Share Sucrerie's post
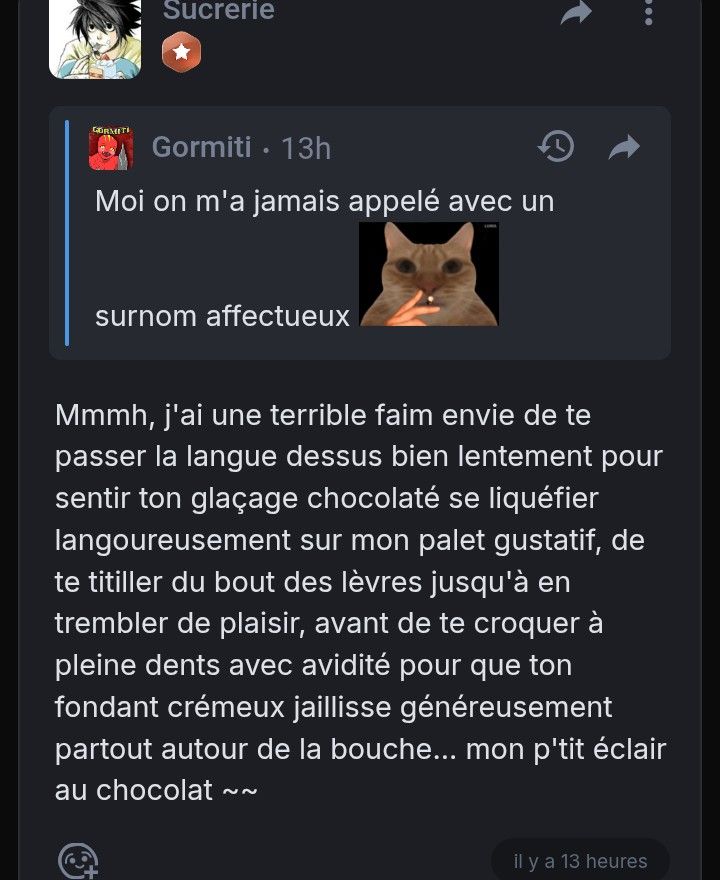The width and height of the screenshot is (720, 880). coord(576,13)
